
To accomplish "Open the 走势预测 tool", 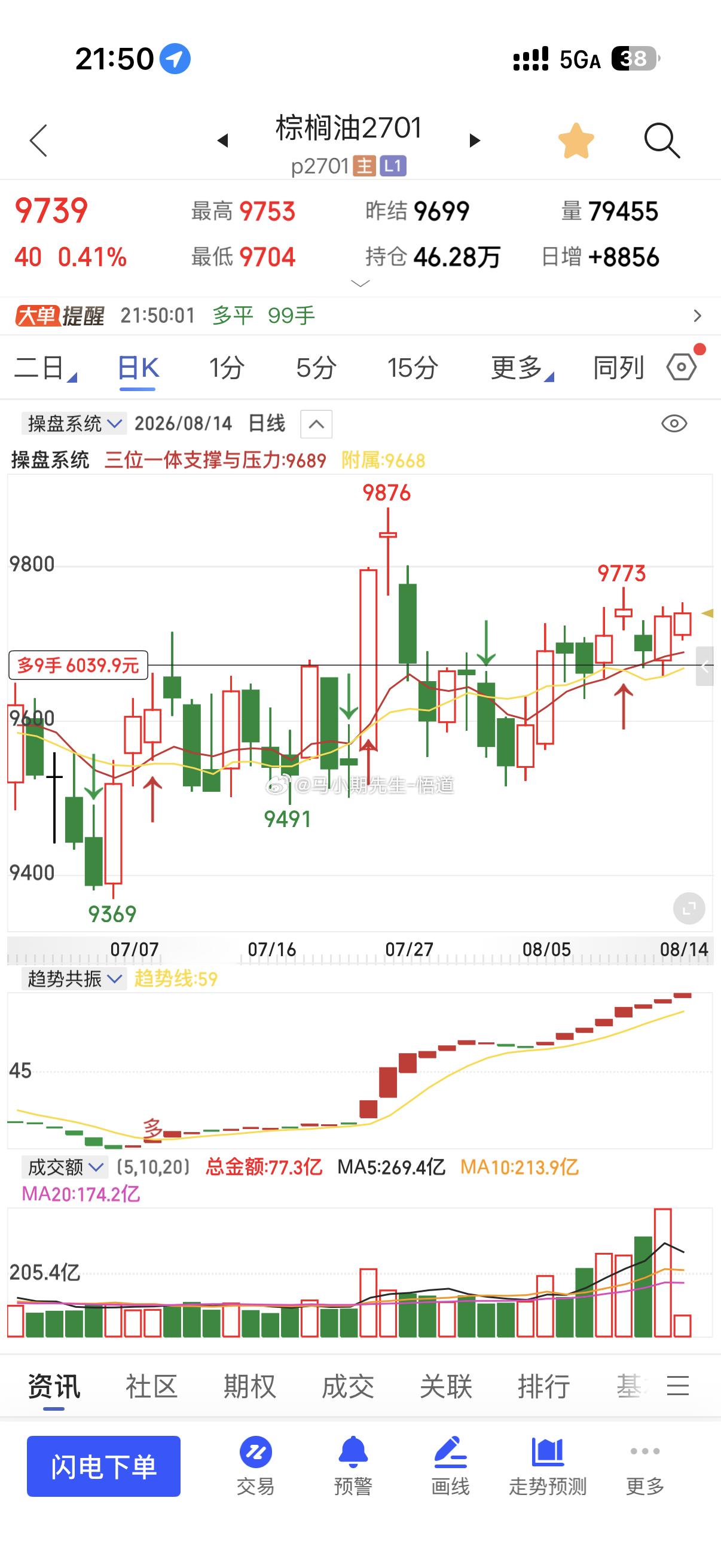I will click(548, 1466).
